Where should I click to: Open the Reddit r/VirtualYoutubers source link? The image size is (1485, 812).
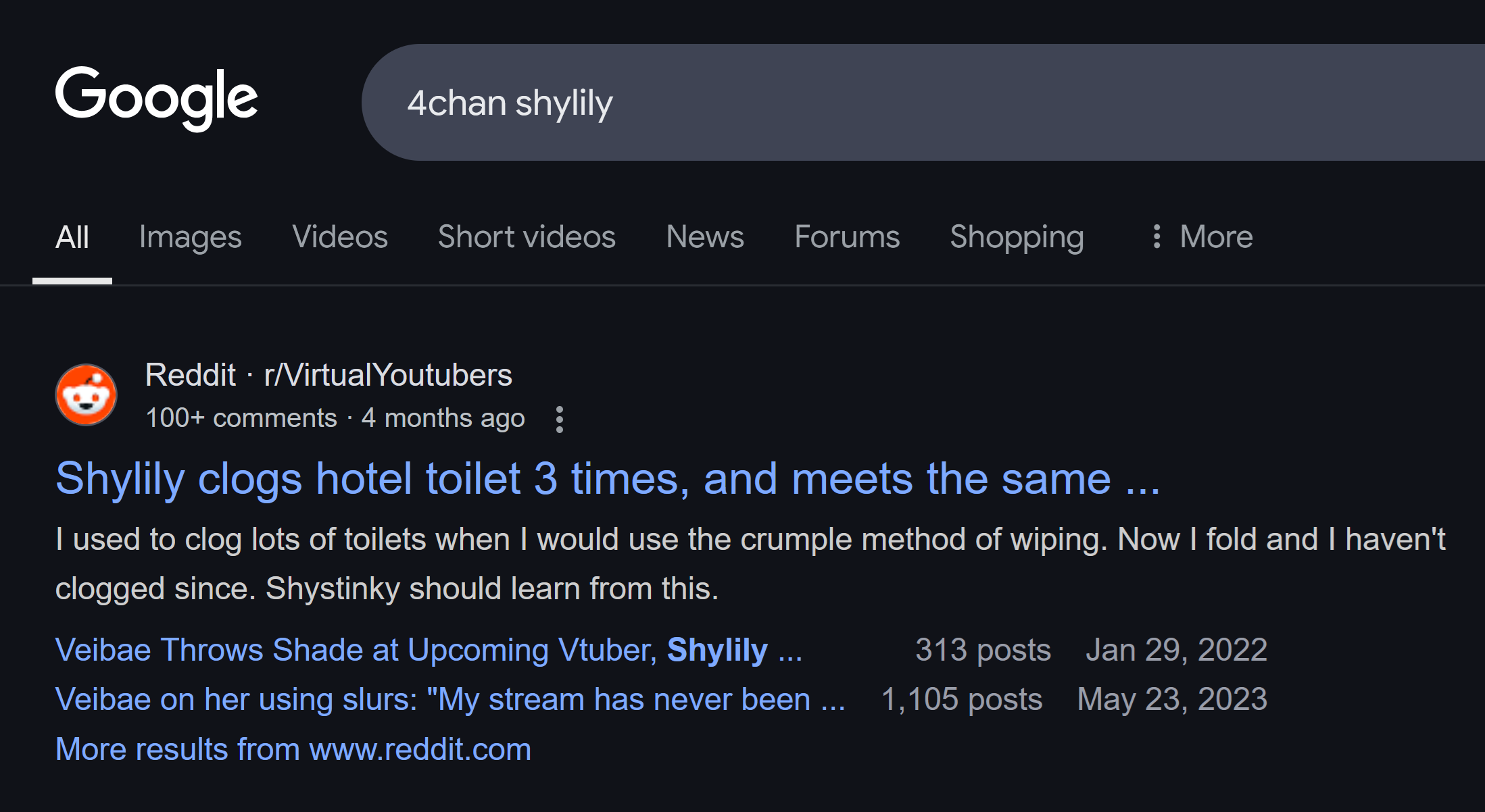(x=328, y=375)
